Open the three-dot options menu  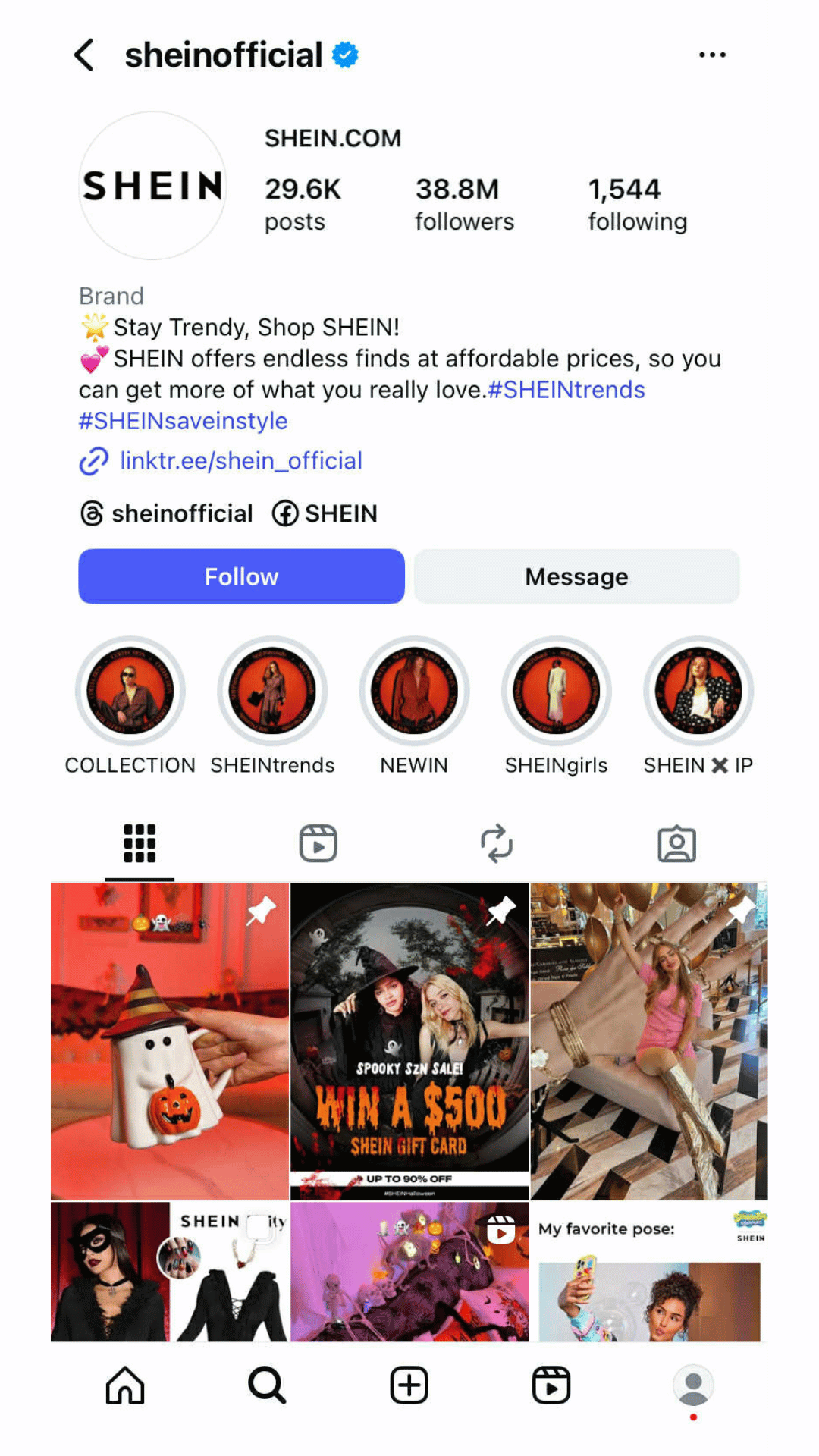click(x=711, y=54)
